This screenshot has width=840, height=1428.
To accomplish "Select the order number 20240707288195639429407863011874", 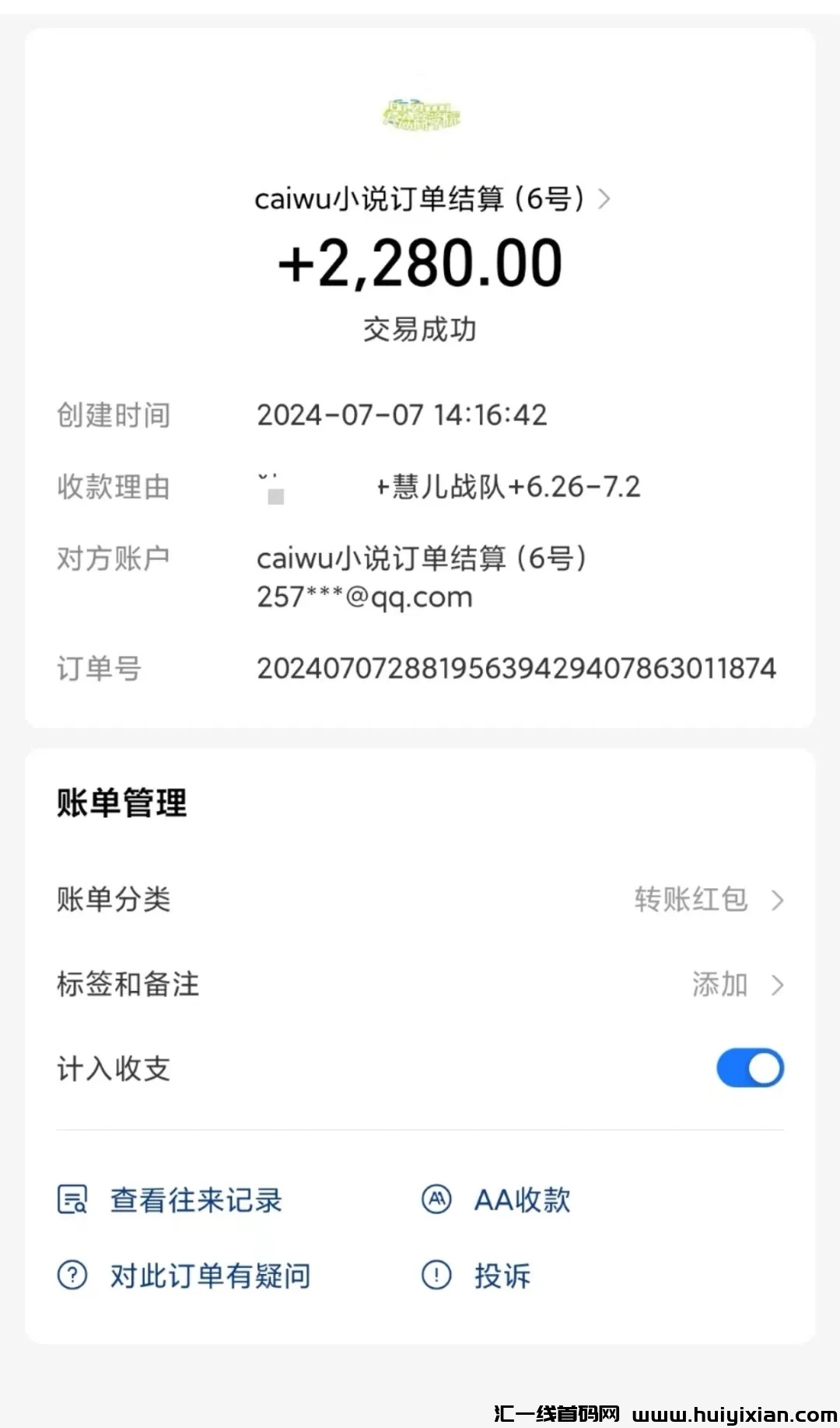I will coord(518,667).
